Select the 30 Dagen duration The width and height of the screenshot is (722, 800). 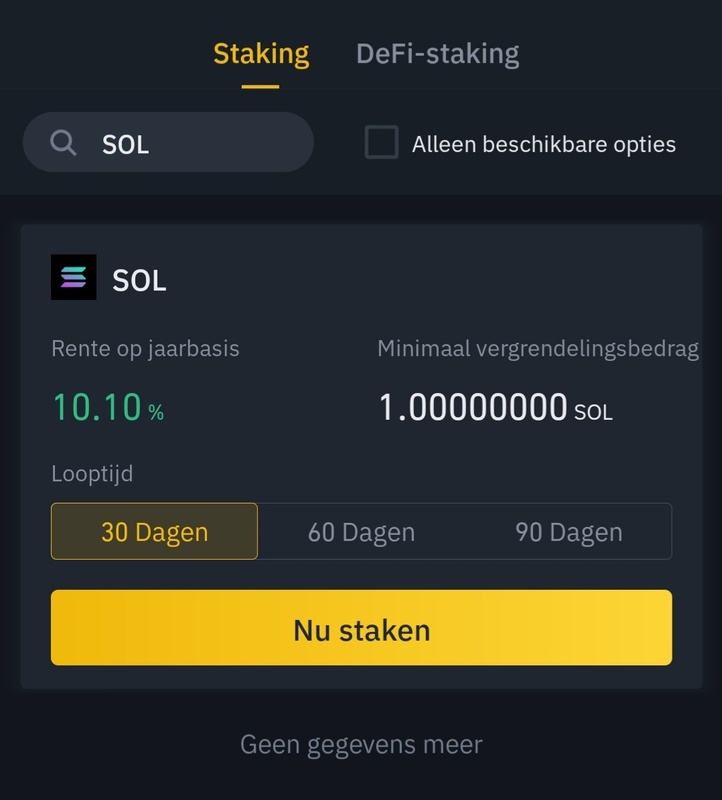[154, 531]
